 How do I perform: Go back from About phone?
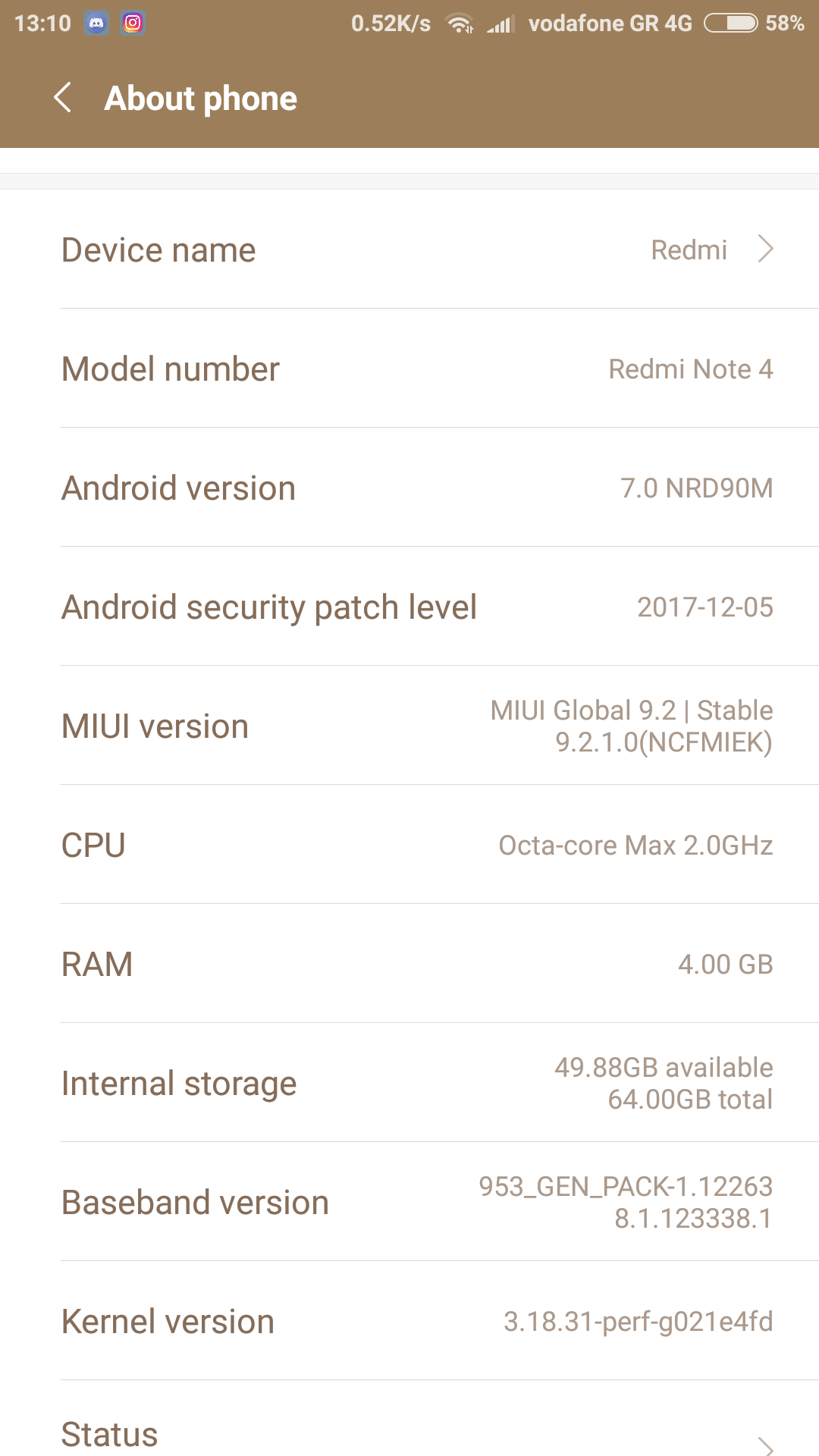point(64,98)
